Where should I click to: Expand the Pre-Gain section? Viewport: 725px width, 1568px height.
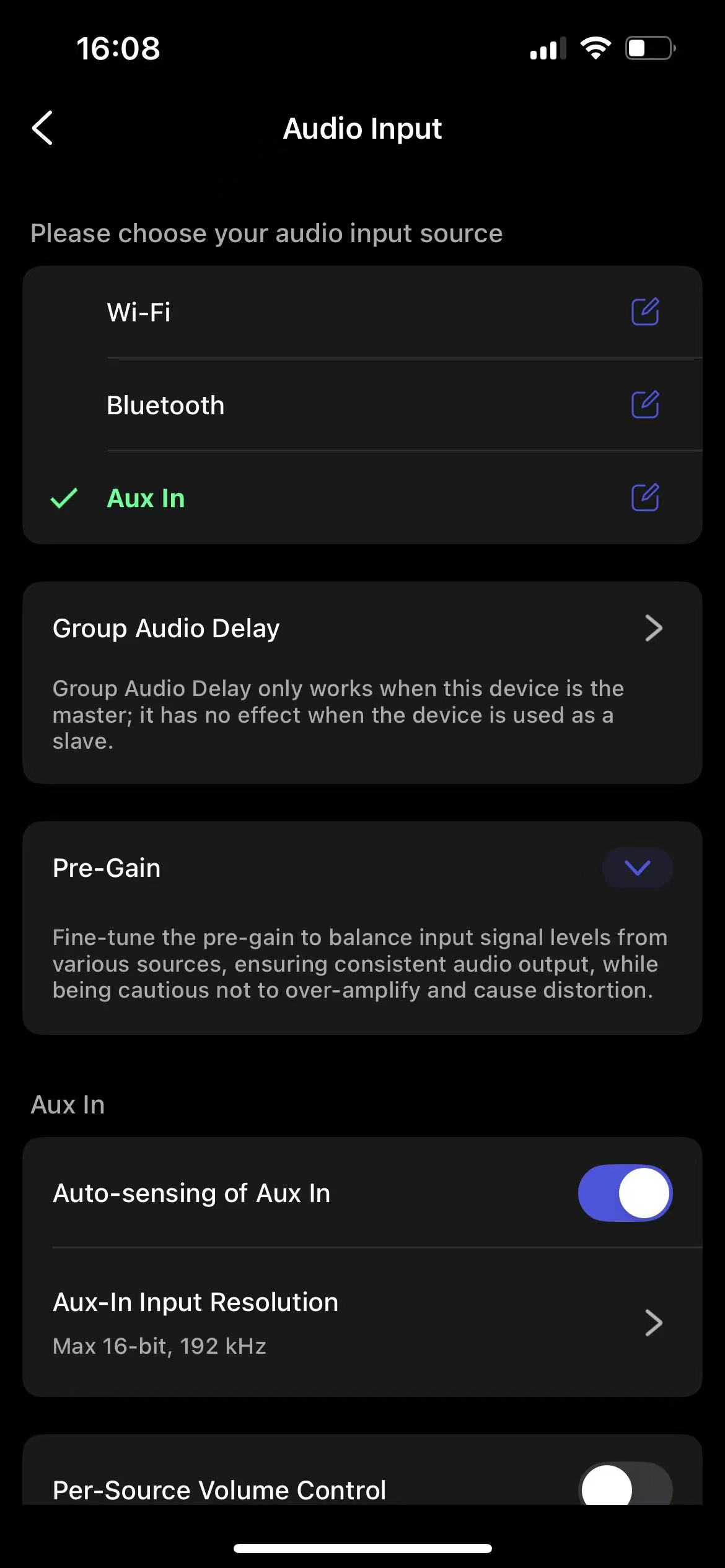(637, 868)
